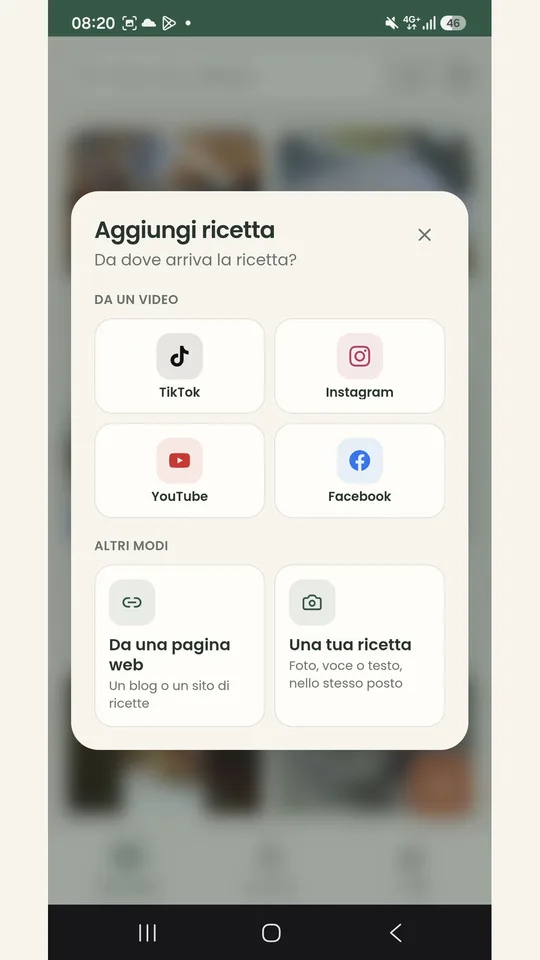Open the recent apps view
Image resolution: width=540 pixels, height=960 pixels.
(x=148, y=932)
